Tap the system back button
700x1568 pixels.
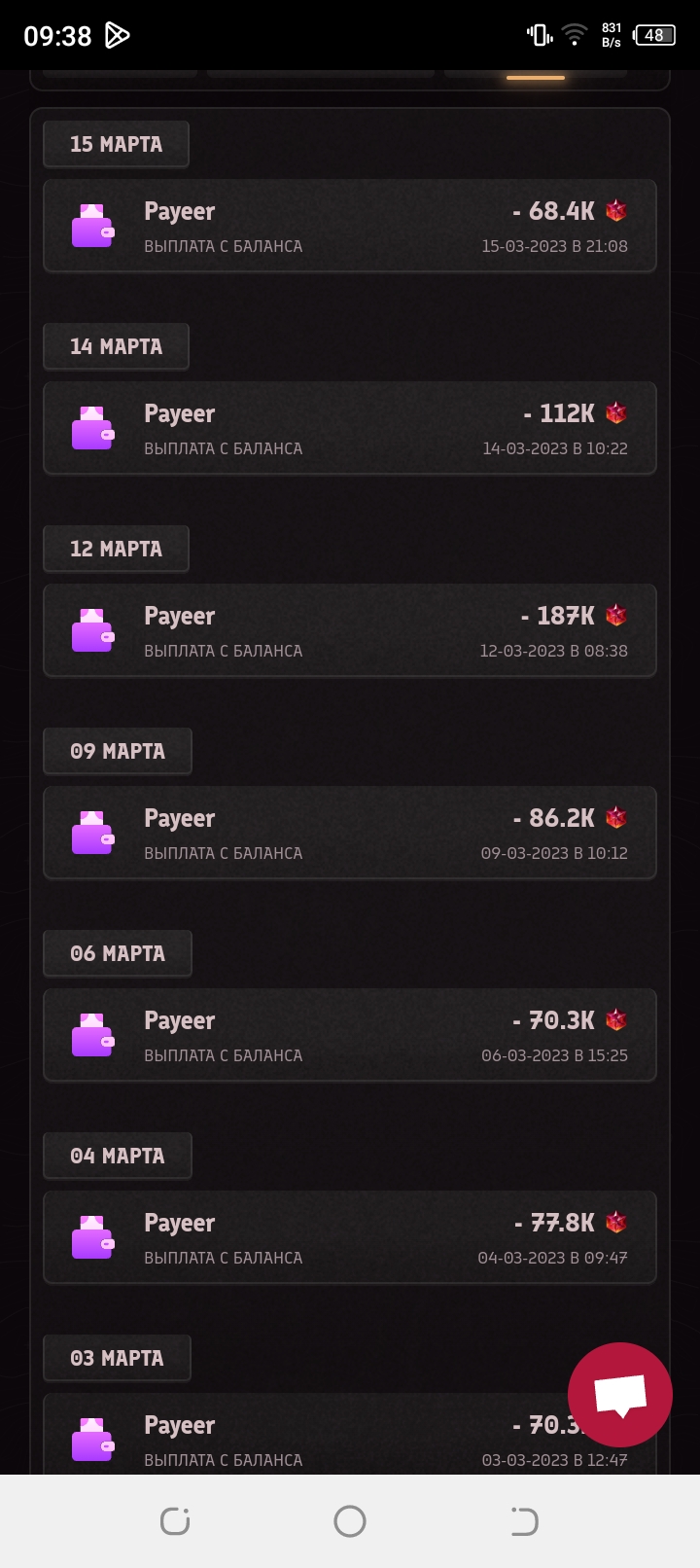tap(524, 1521)
